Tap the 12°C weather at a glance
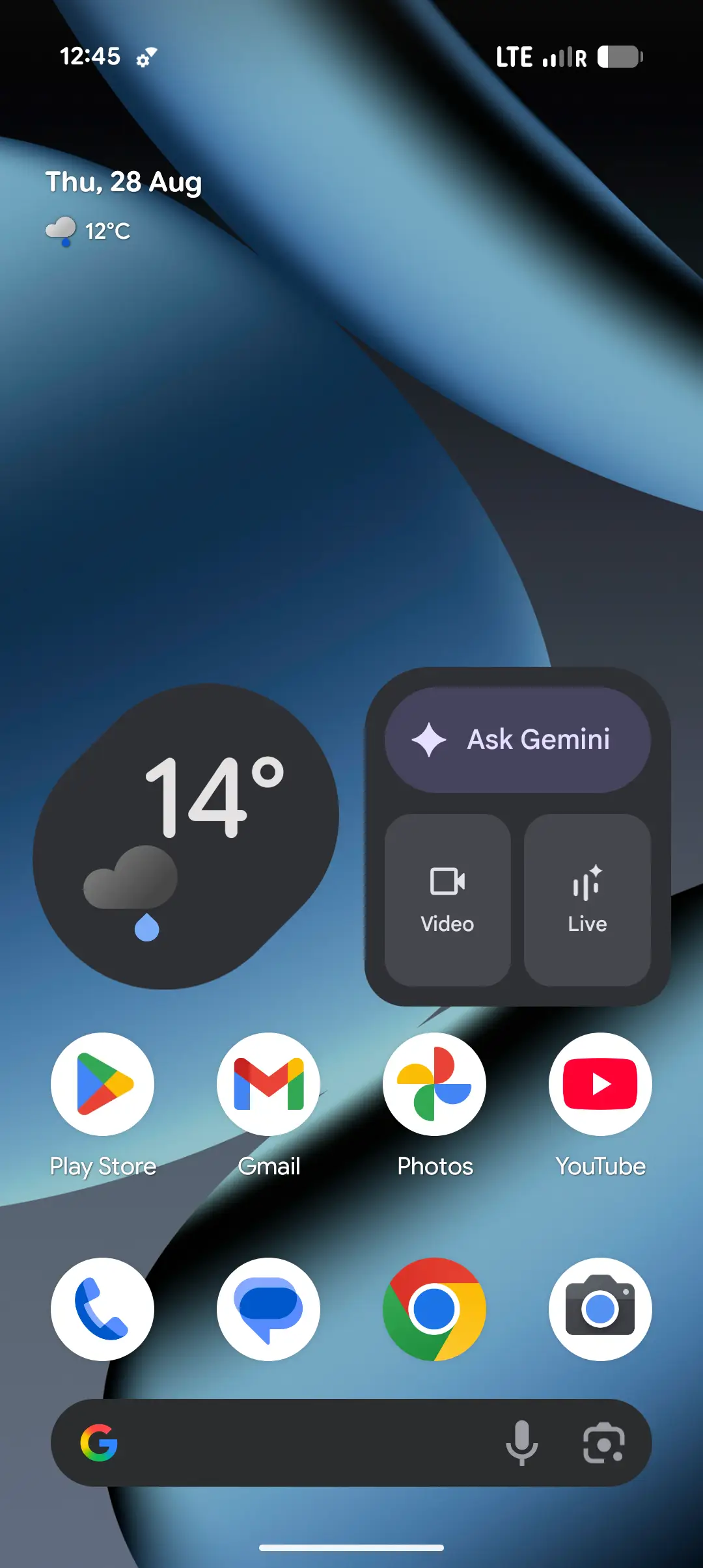Viewport: 703px width, 1568px height. pos(89,231)
